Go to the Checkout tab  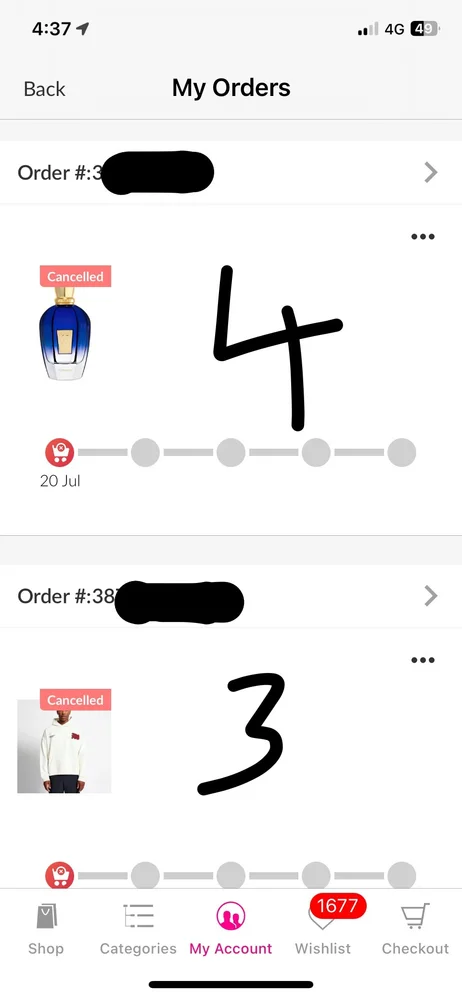(415, 928)
